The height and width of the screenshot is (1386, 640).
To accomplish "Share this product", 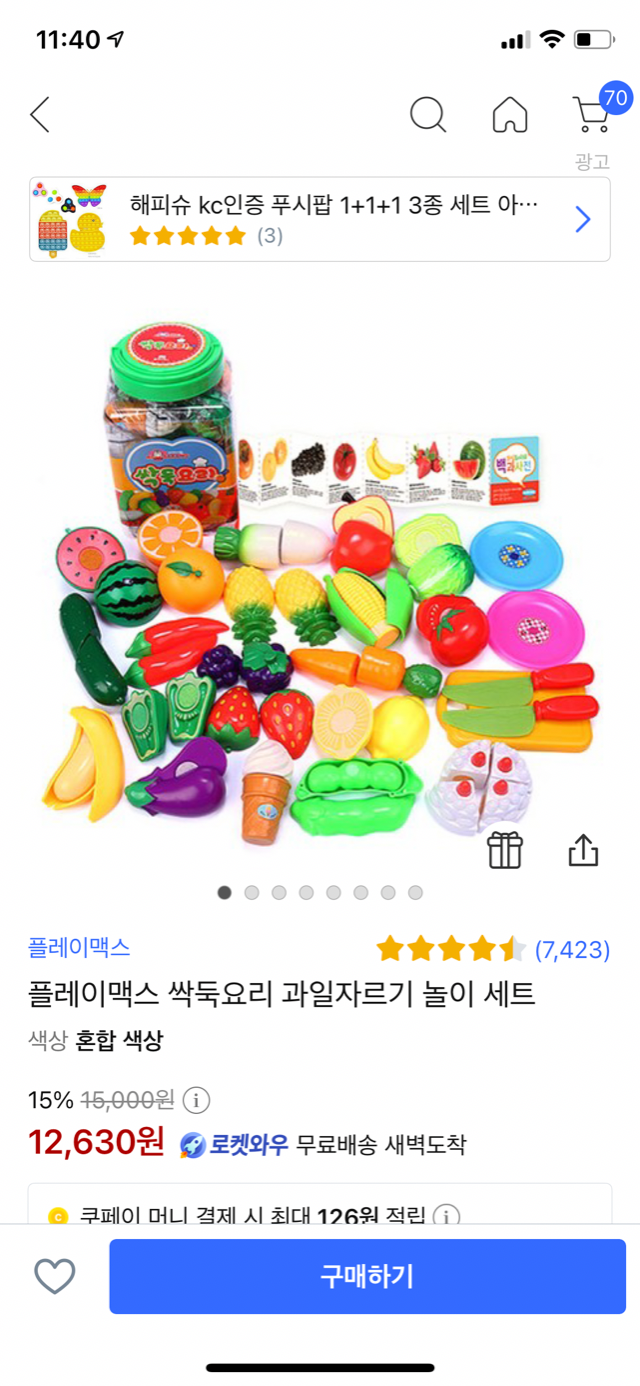I will pyautogui.click(x=583, y=850).
